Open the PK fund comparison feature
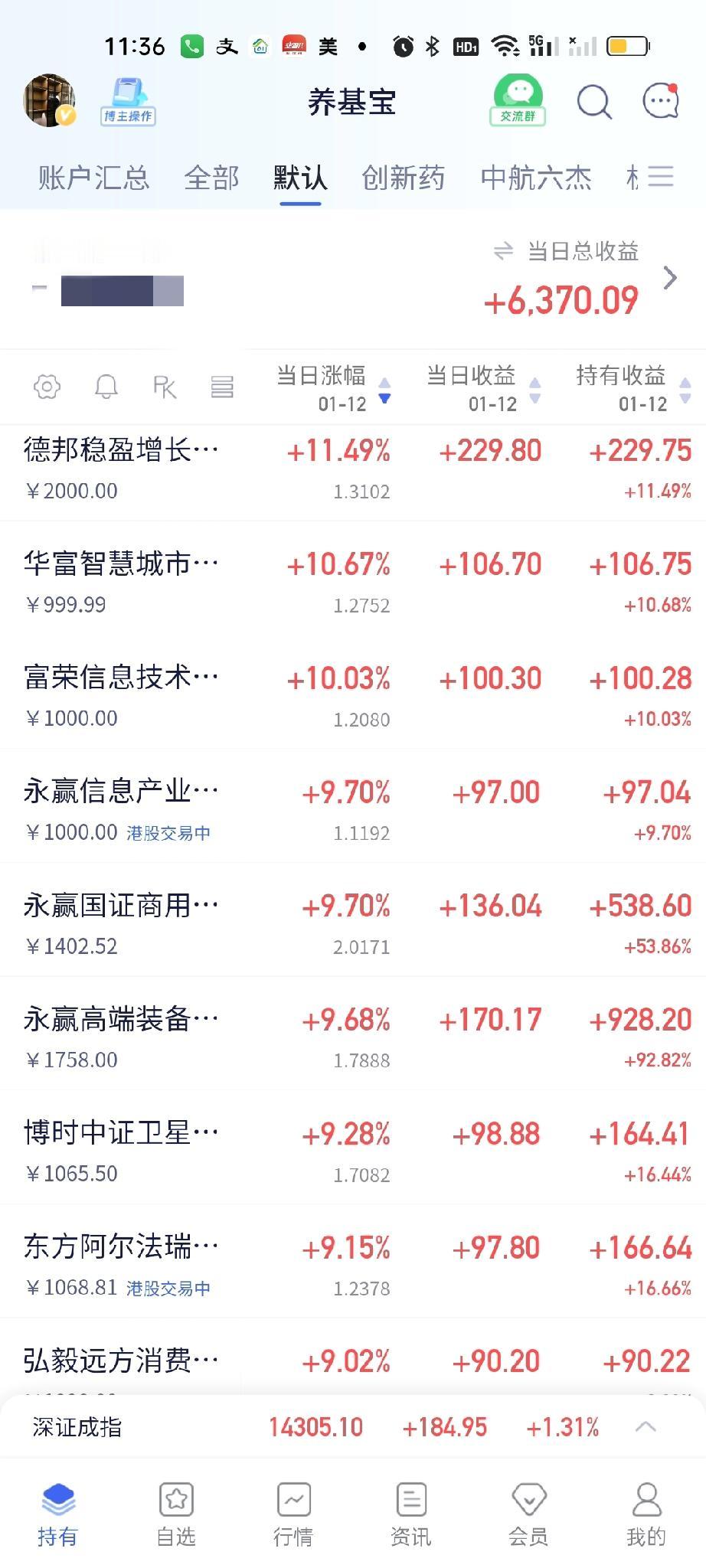Viewport: 706px width, 1568px height. click(x=164, y=387)
